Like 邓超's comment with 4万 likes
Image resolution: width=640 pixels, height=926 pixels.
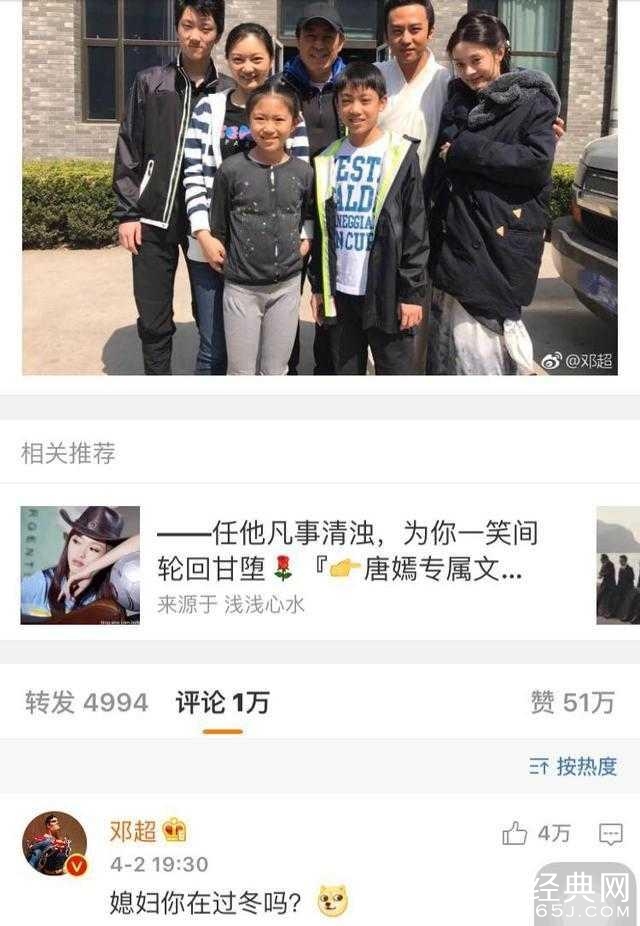516,834
